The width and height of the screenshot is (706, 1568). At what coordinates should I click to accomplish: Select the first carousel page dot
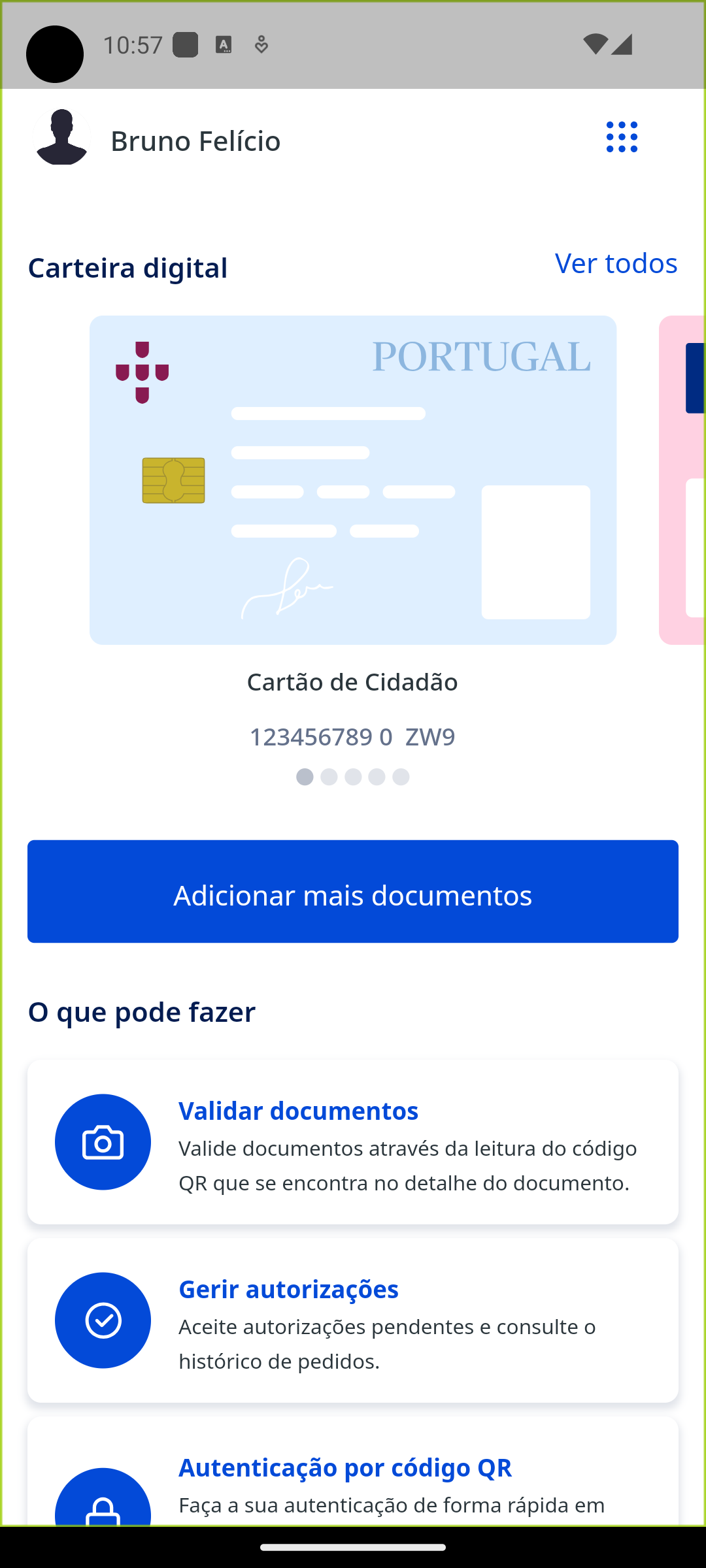click(x=305, y=777)
